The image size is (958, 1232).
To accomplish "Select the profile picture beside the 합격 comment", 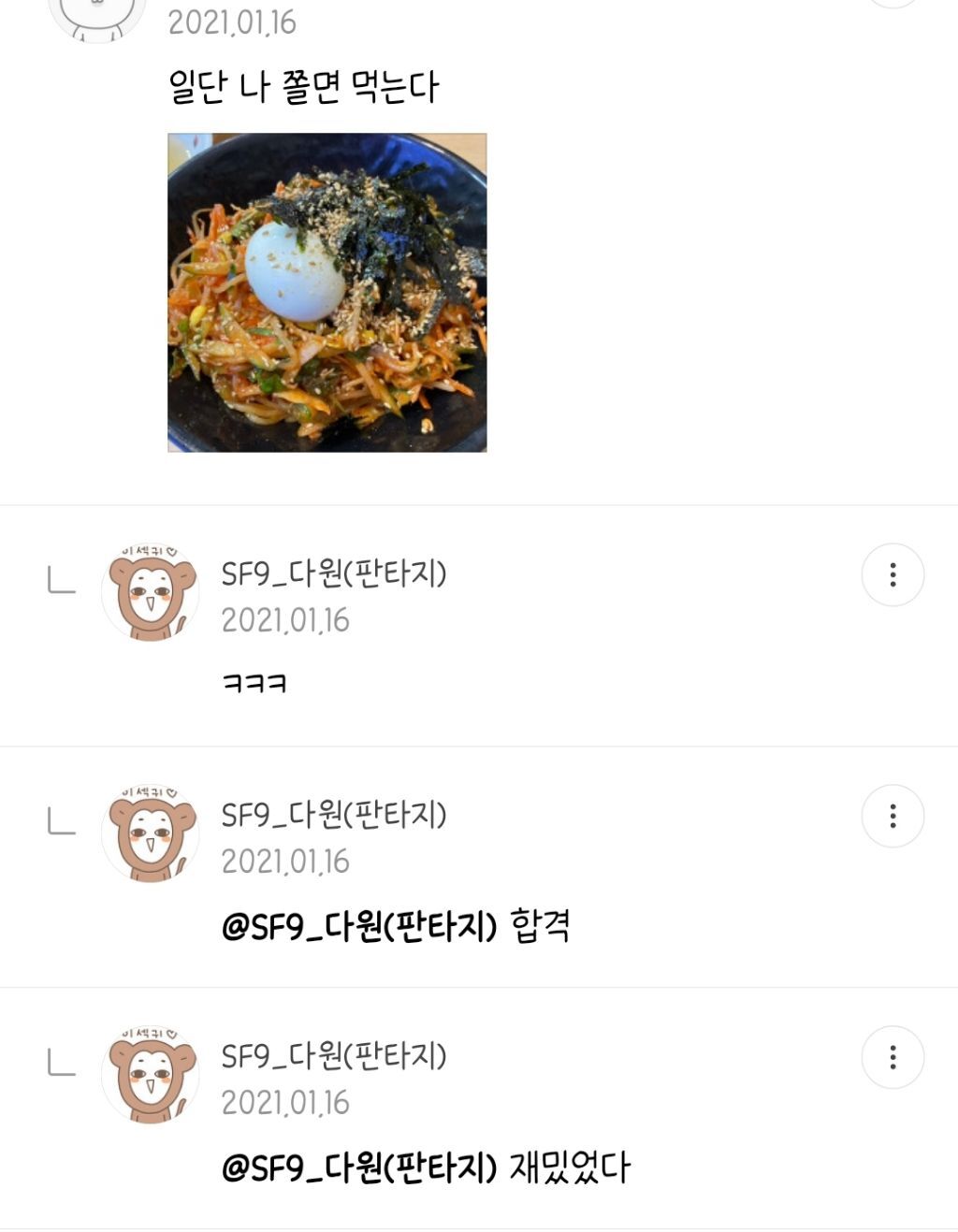I will pyautogui.click(x=150, y=829).
